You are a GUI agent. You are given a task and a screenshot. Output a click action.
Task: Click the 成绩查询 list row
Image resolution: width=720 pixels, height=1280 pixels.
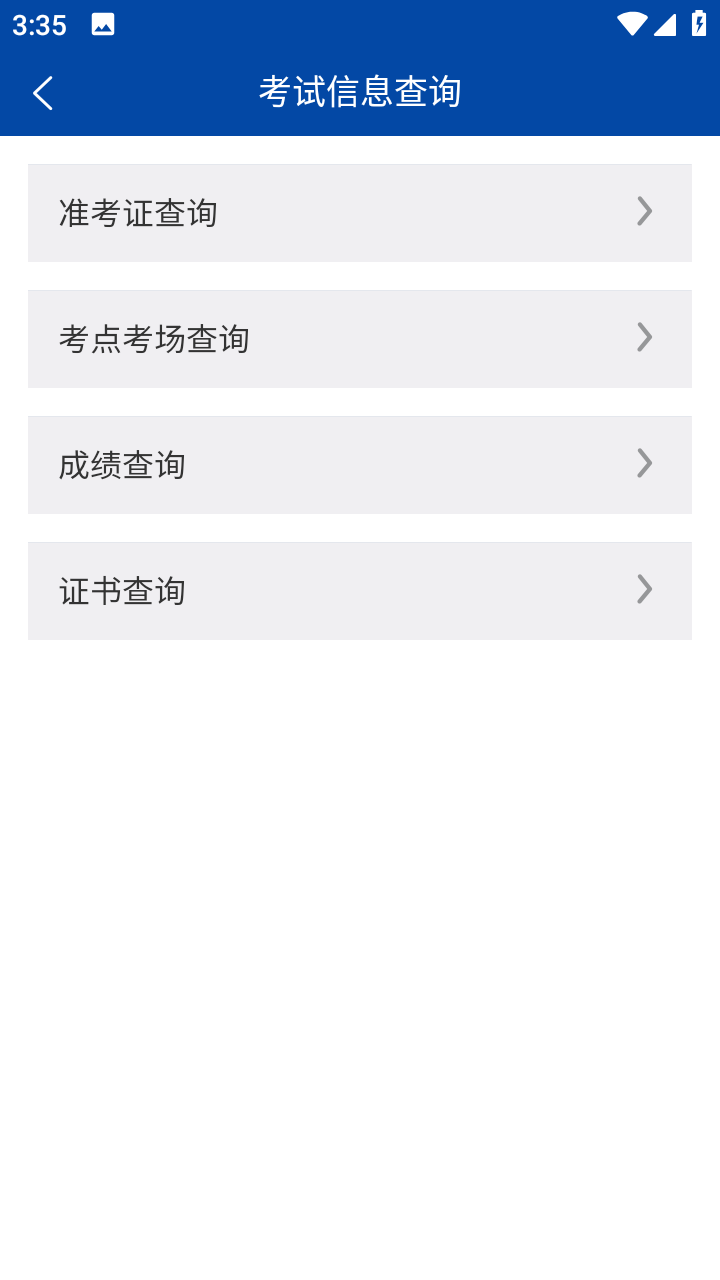click(x=360, y=464)
